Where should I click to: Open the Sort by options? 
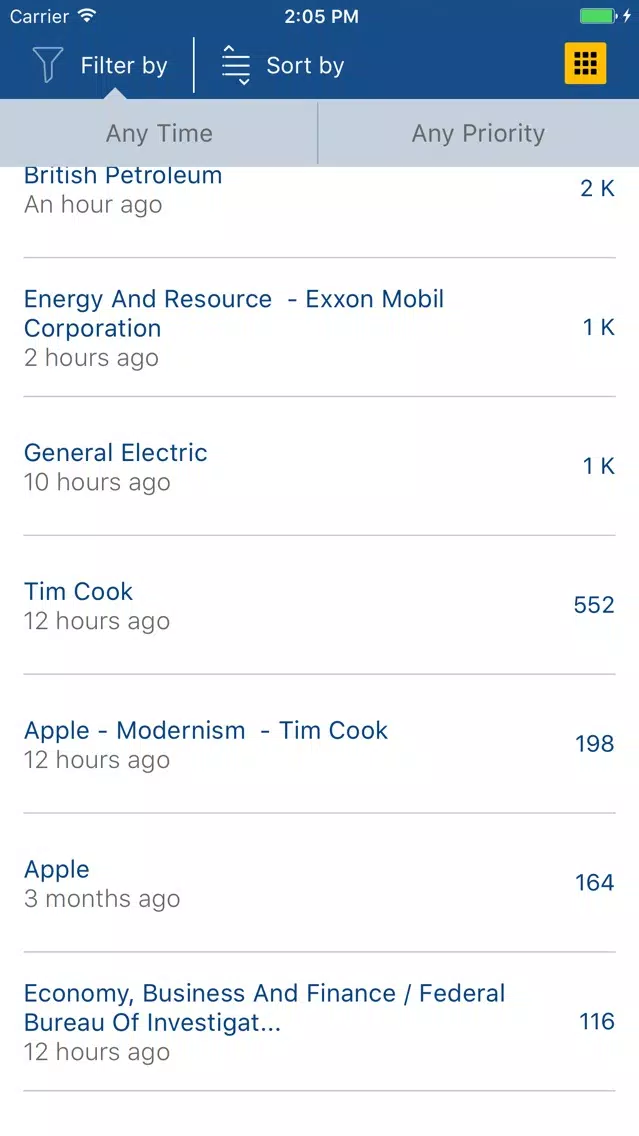(x=283, y=66)
